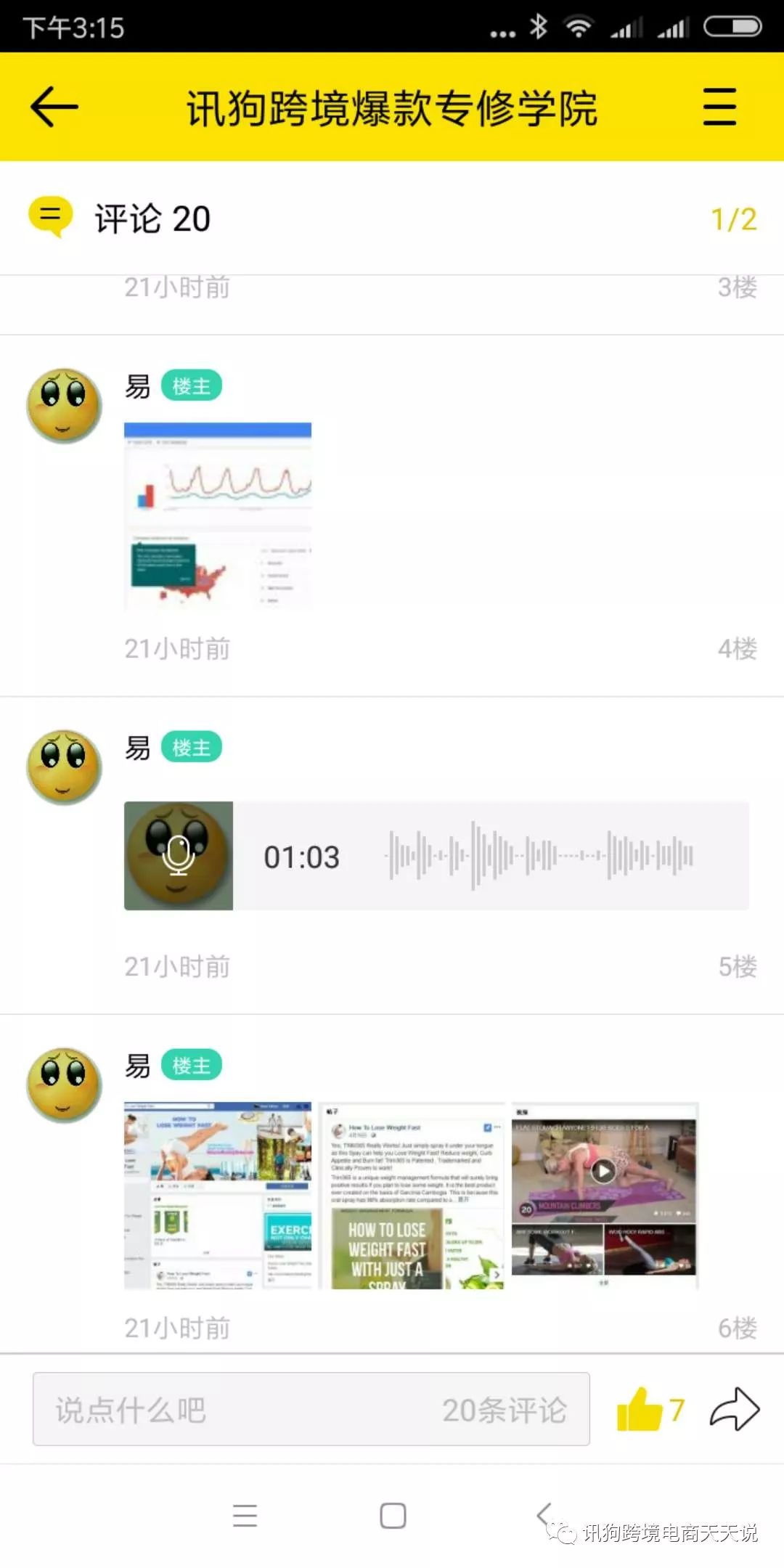Tap the 说点什么吧 comment input
This screenshot has height=1568, width=784.
pos(311,1409)
